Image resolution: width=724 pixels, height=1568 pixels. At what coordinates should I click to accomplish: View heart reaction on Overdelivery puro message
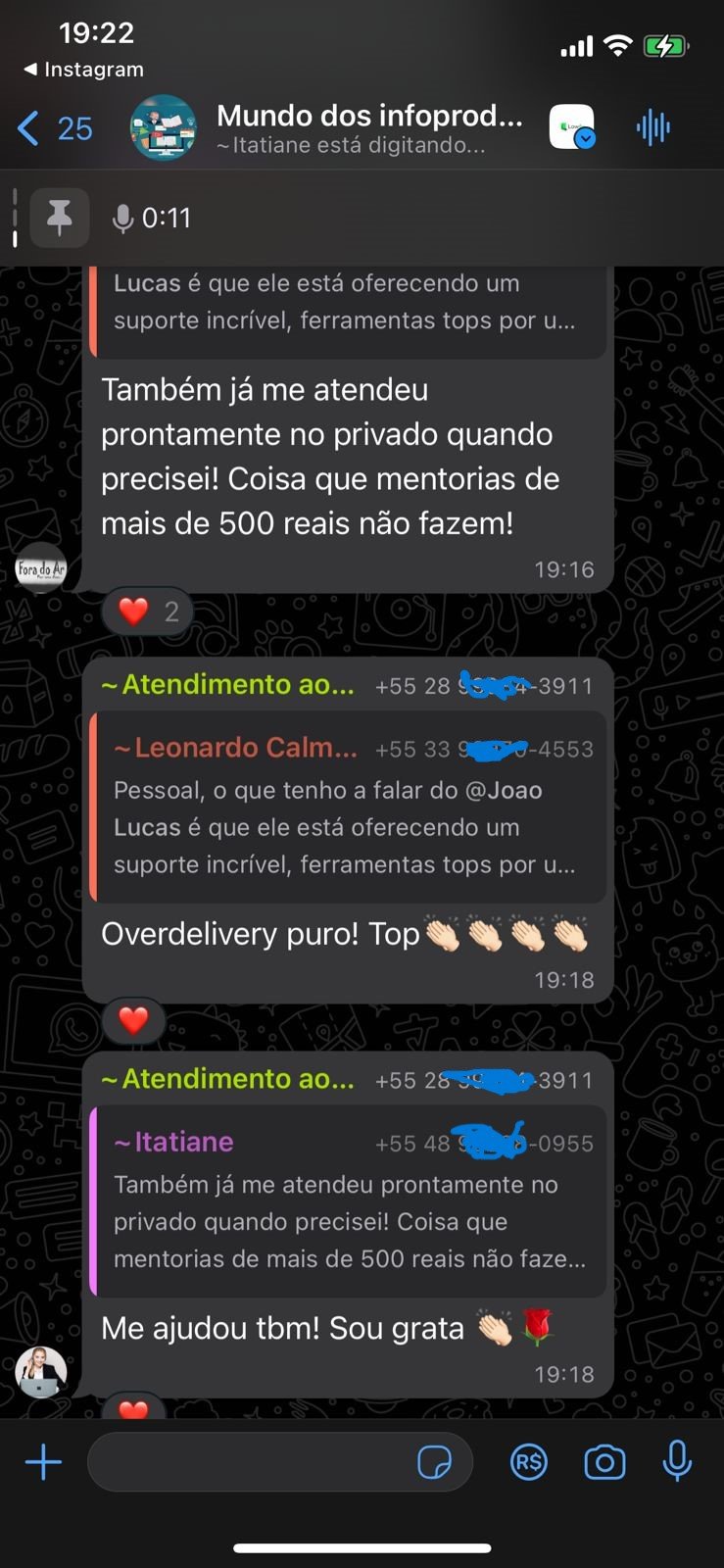point(133,1020)
